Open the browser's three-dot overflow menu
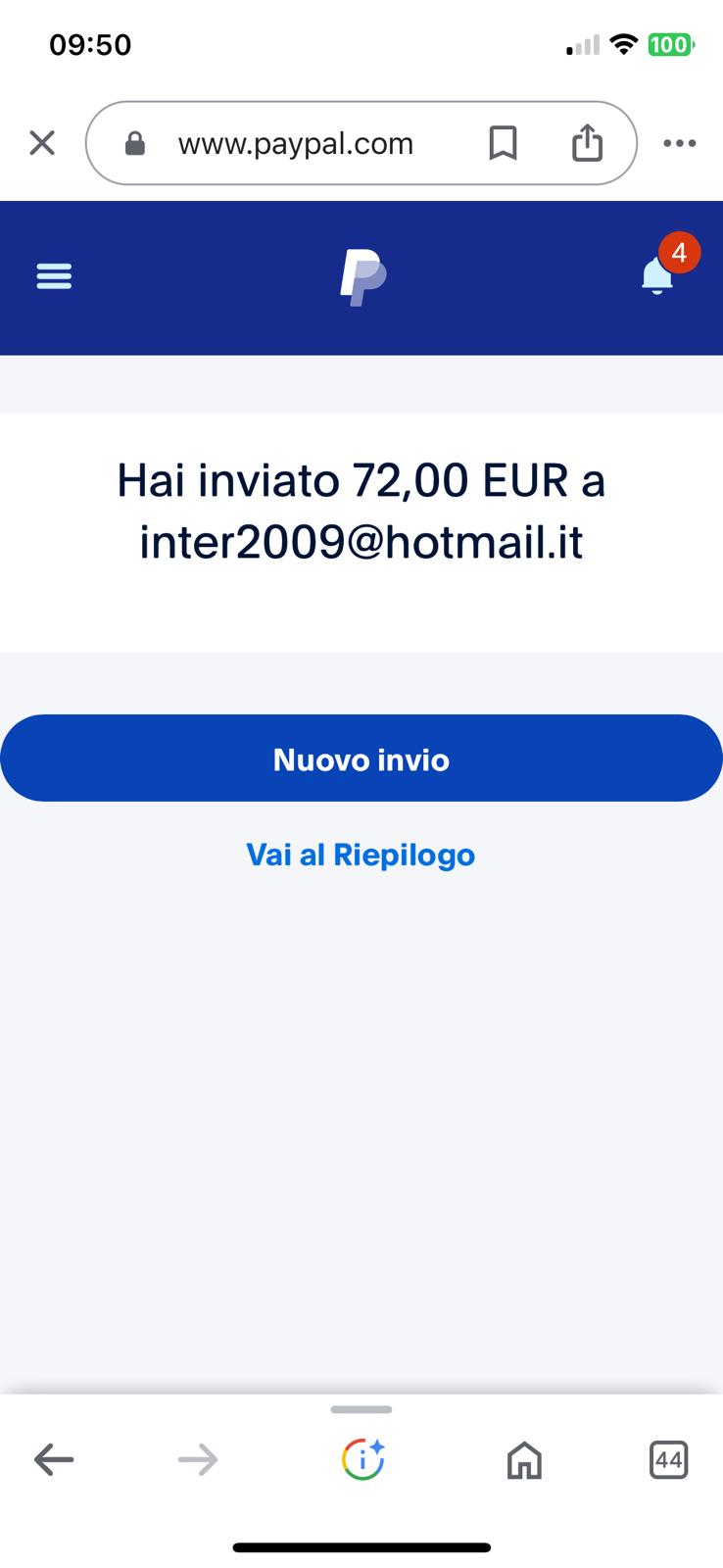The width and height of the screenshot is (723, 1568). tap(679, 143)
